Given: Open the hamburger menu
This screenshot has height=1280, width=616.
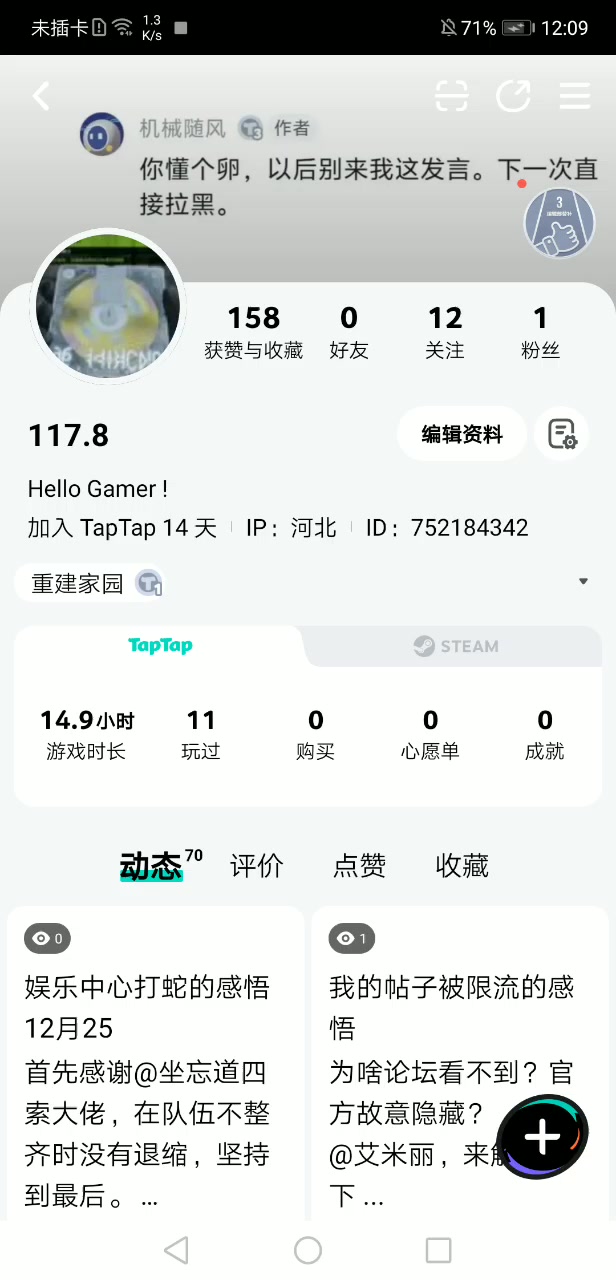Looking at the screenshot, I should pos(575,96).
